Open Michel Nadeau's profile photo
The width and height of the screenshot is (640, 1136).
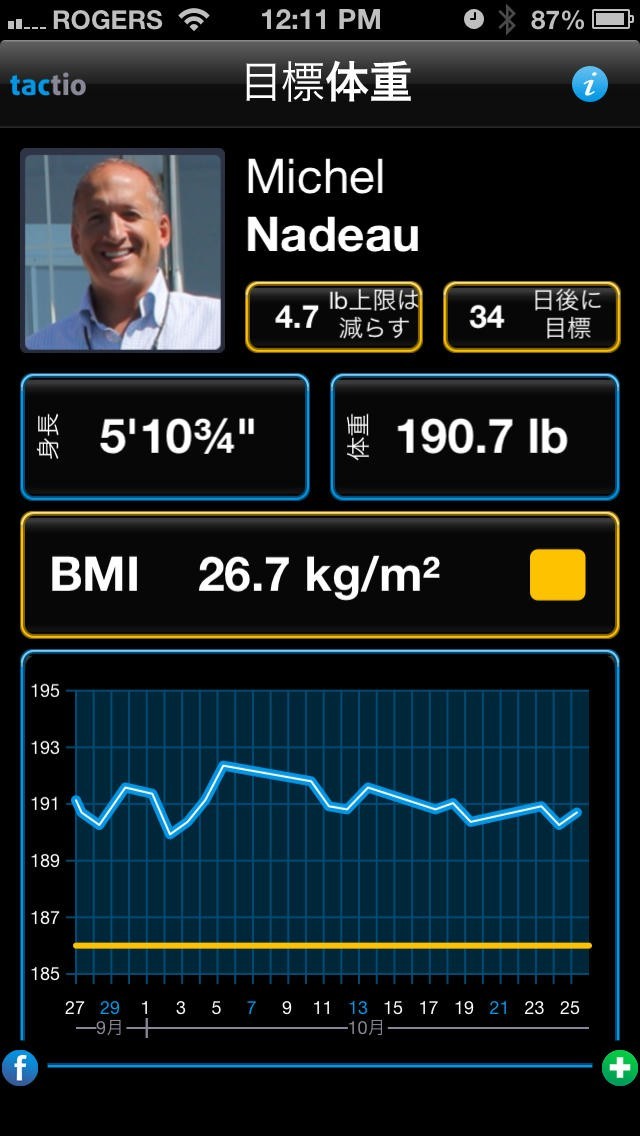coord(122,250)
